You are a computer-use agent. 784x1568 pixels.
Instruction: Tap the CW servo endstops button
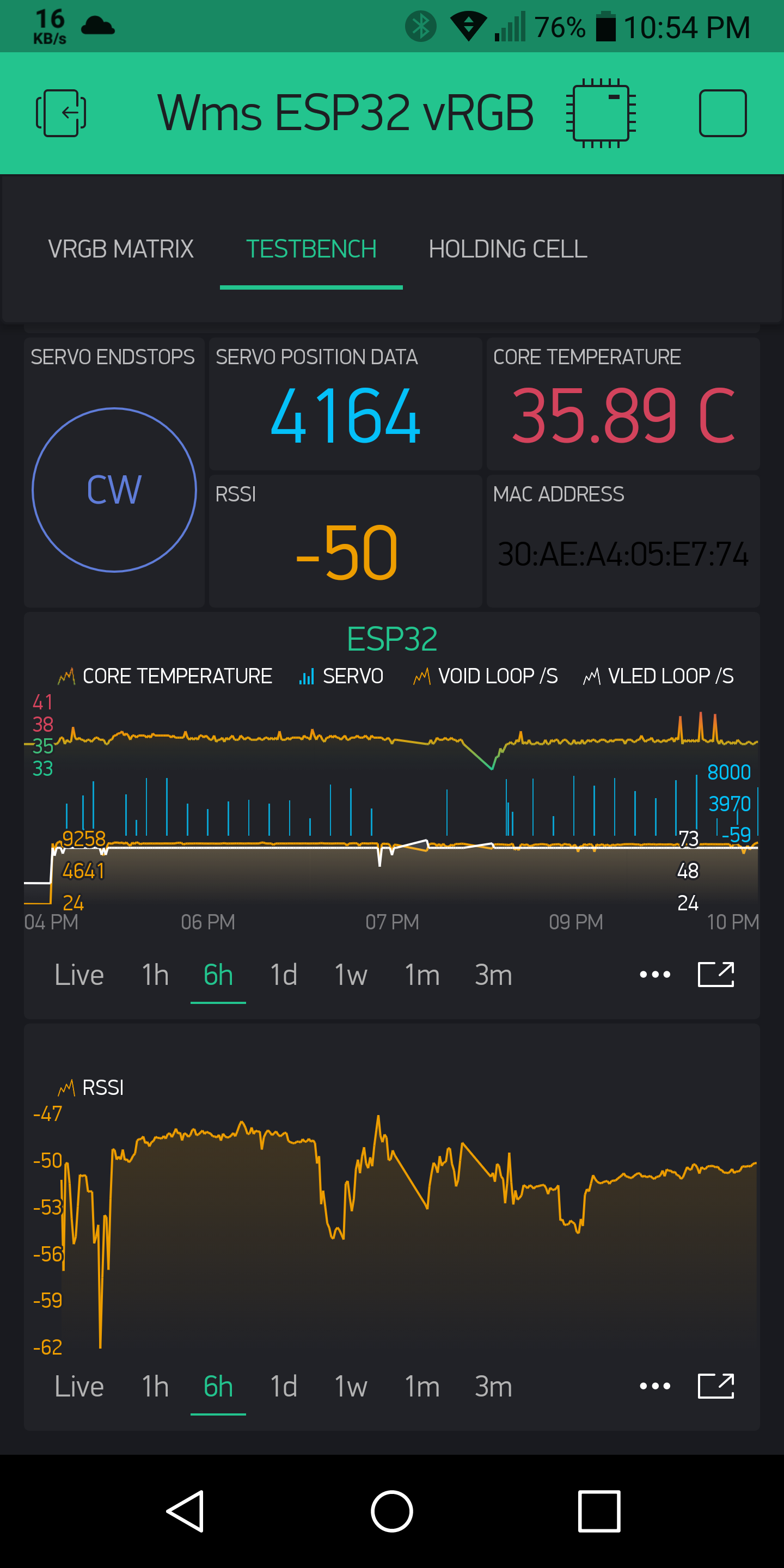pyautogui.click(x=114, y=489)
